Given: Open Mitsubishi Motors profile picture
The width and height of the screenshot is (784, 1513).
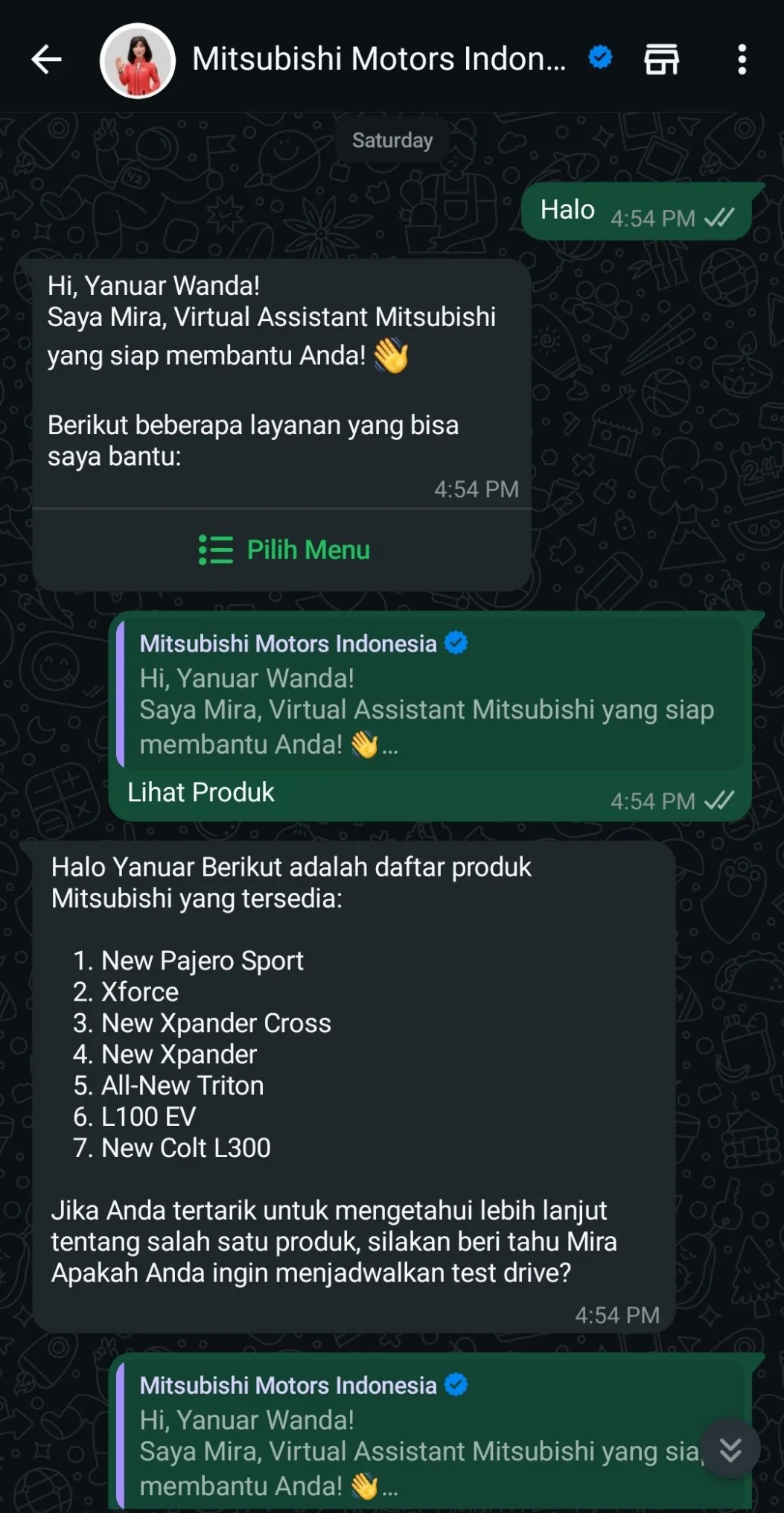Looking at the screenshot, I should click(x=138, y=61).
